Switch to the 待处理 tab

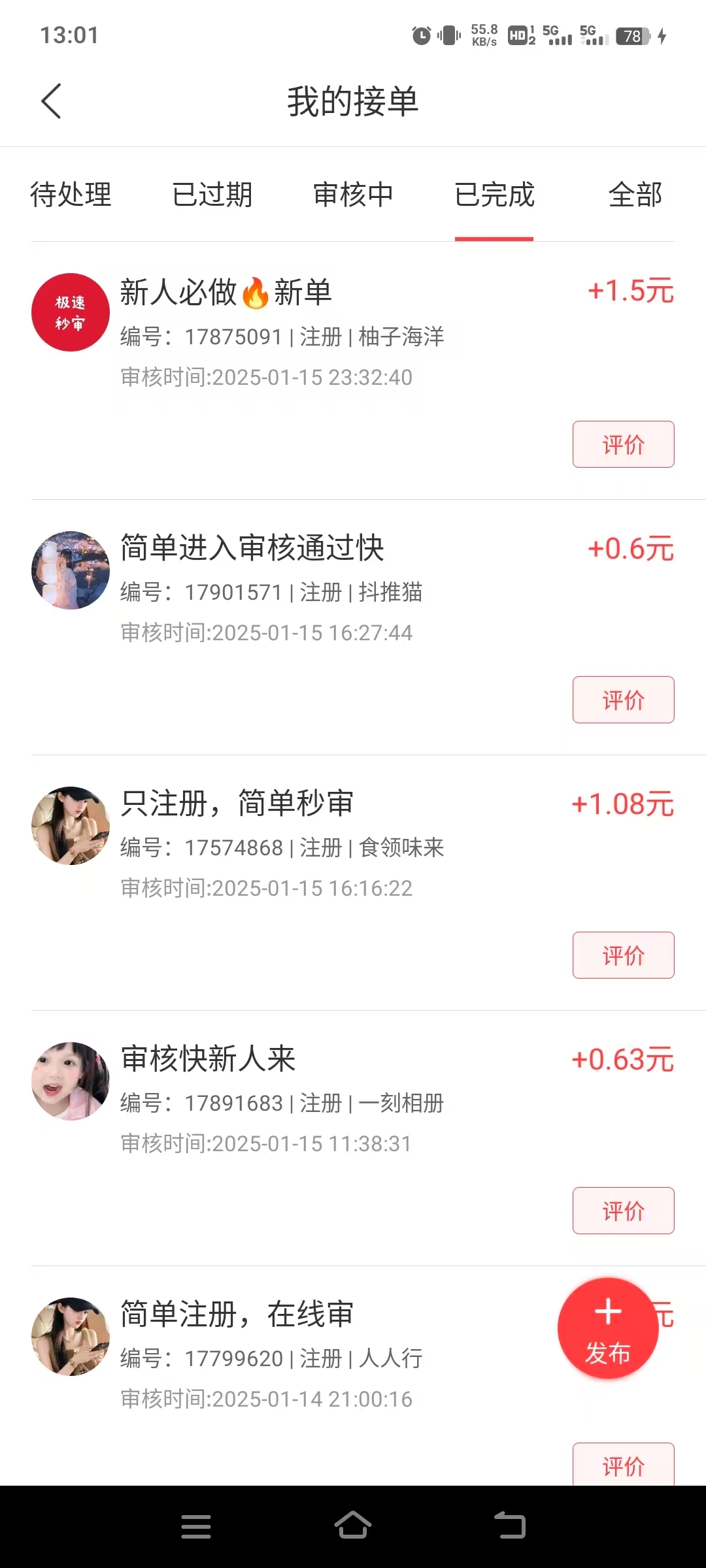[71, 195]
